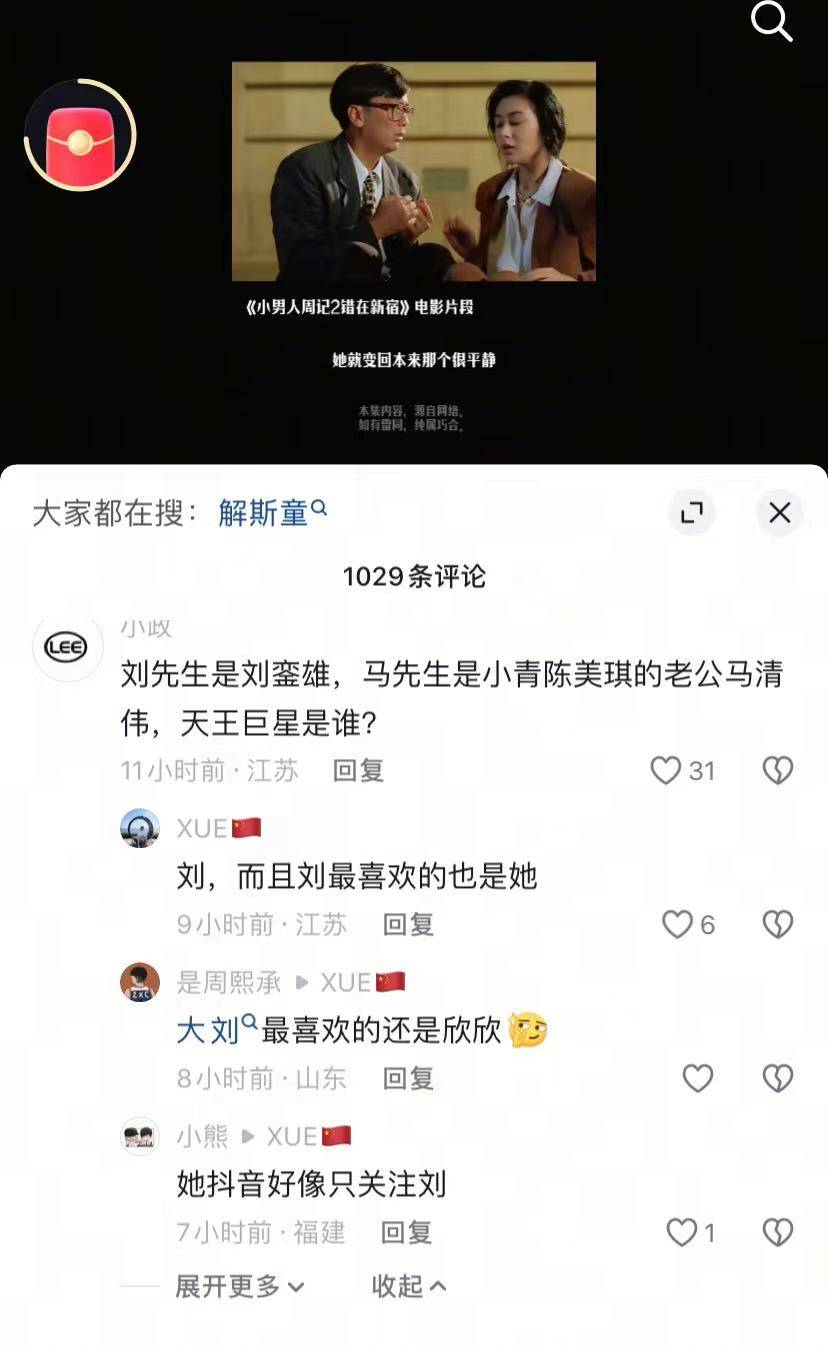Reply to 是周熙承's 8小时前 comment

408,1078
